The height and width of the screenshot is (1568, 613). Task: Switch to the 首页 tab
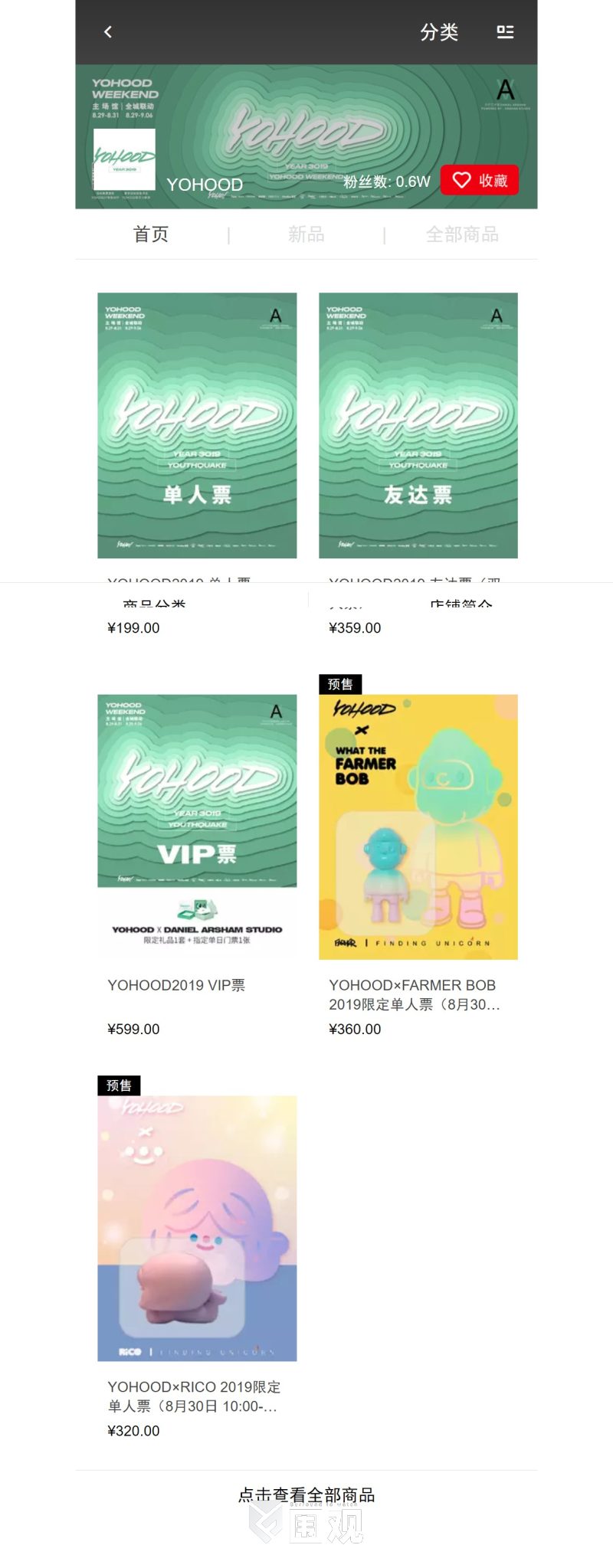(x=151, y=234)
